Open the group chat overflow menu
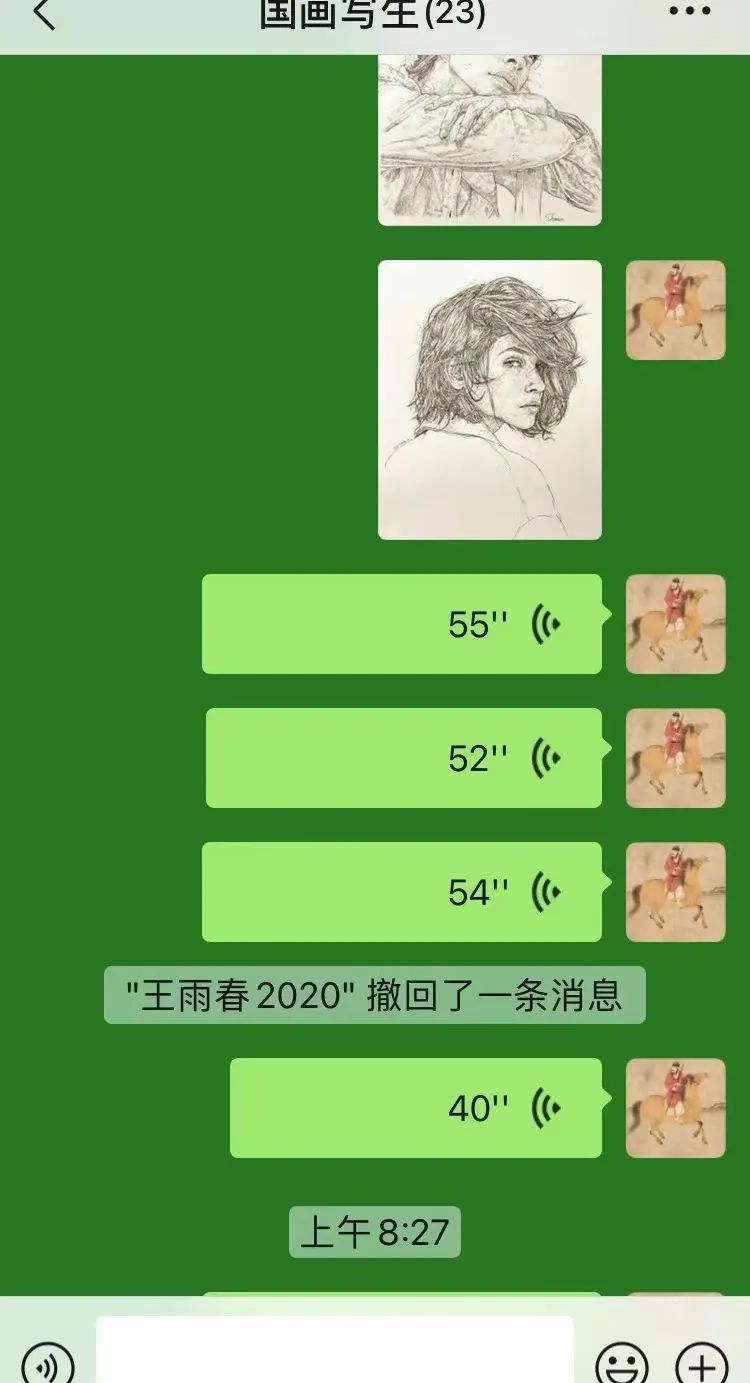This screenshot has height=1383, width=750. (x=688, y=13)
